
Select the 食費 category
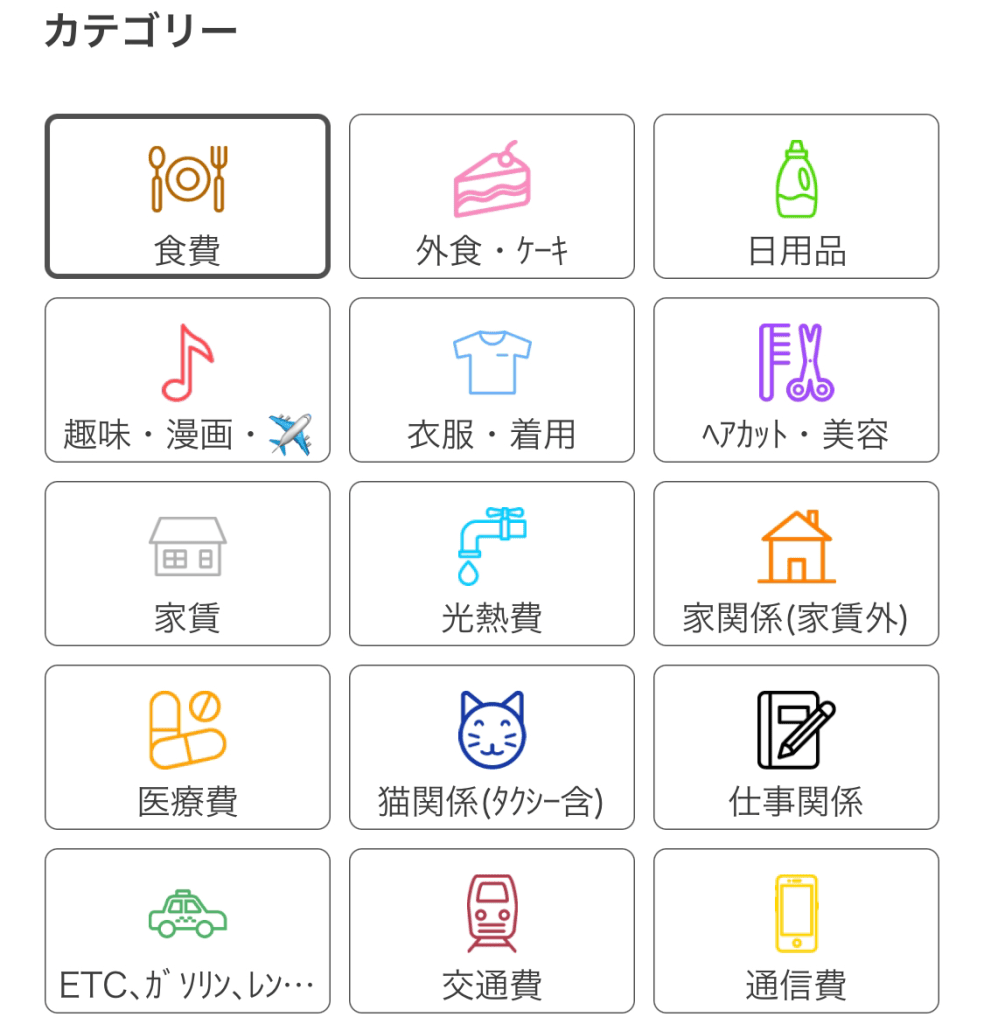pos(187,196)
